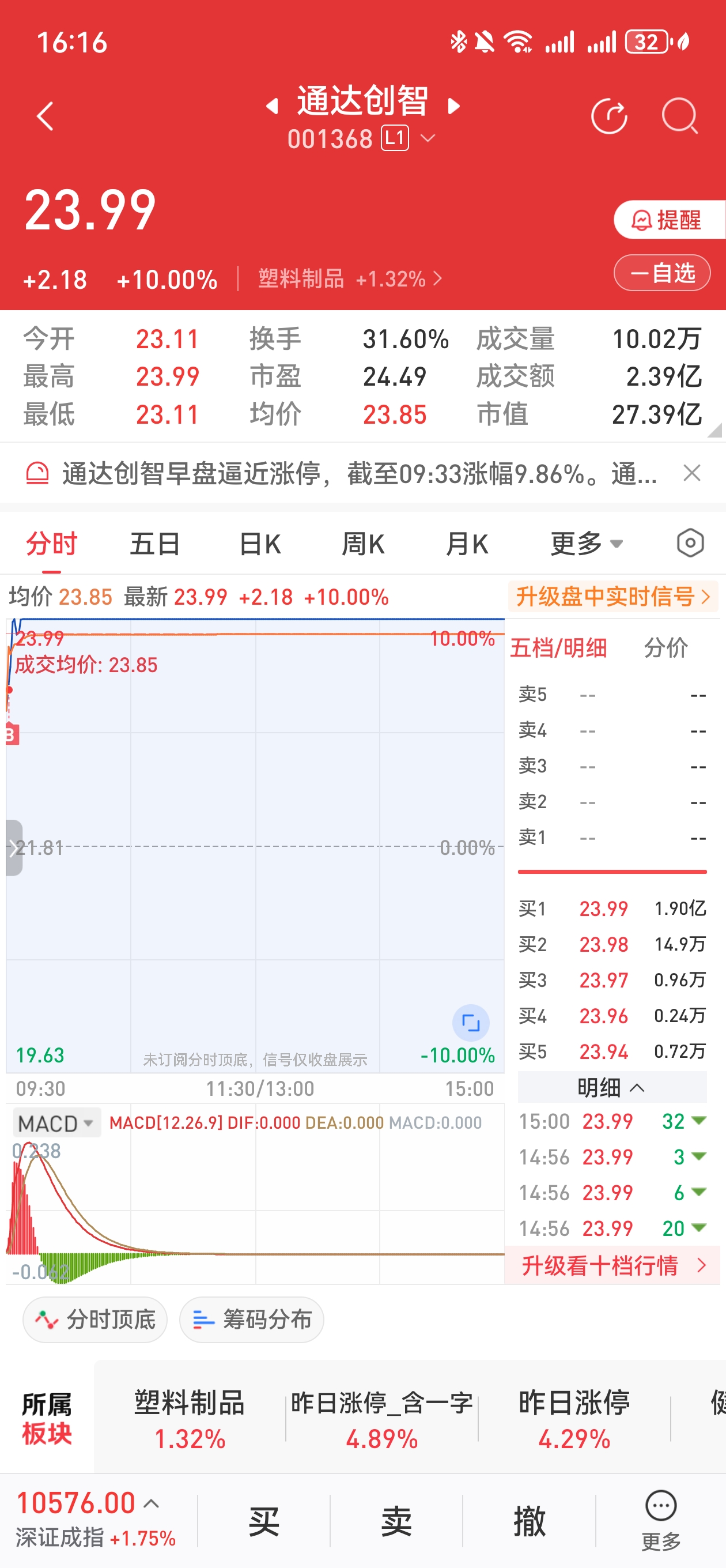The height and width of the screenshot is (1568, 726).
Task: Switch to the 分价 tab
Action: 665,647
